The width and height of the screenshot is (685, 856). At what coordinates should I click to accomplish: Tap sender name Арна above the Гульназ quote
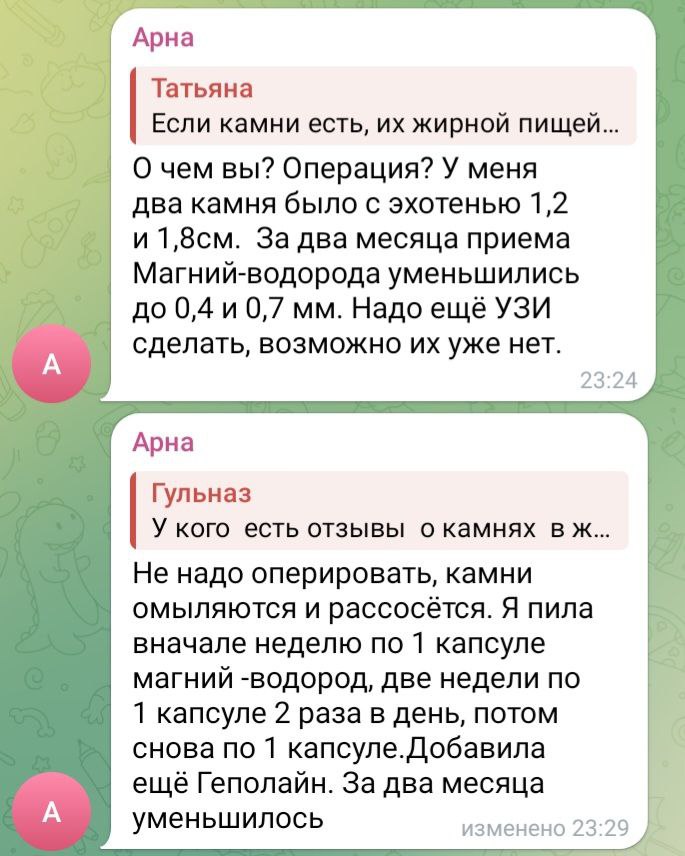(x=164, y=443)
